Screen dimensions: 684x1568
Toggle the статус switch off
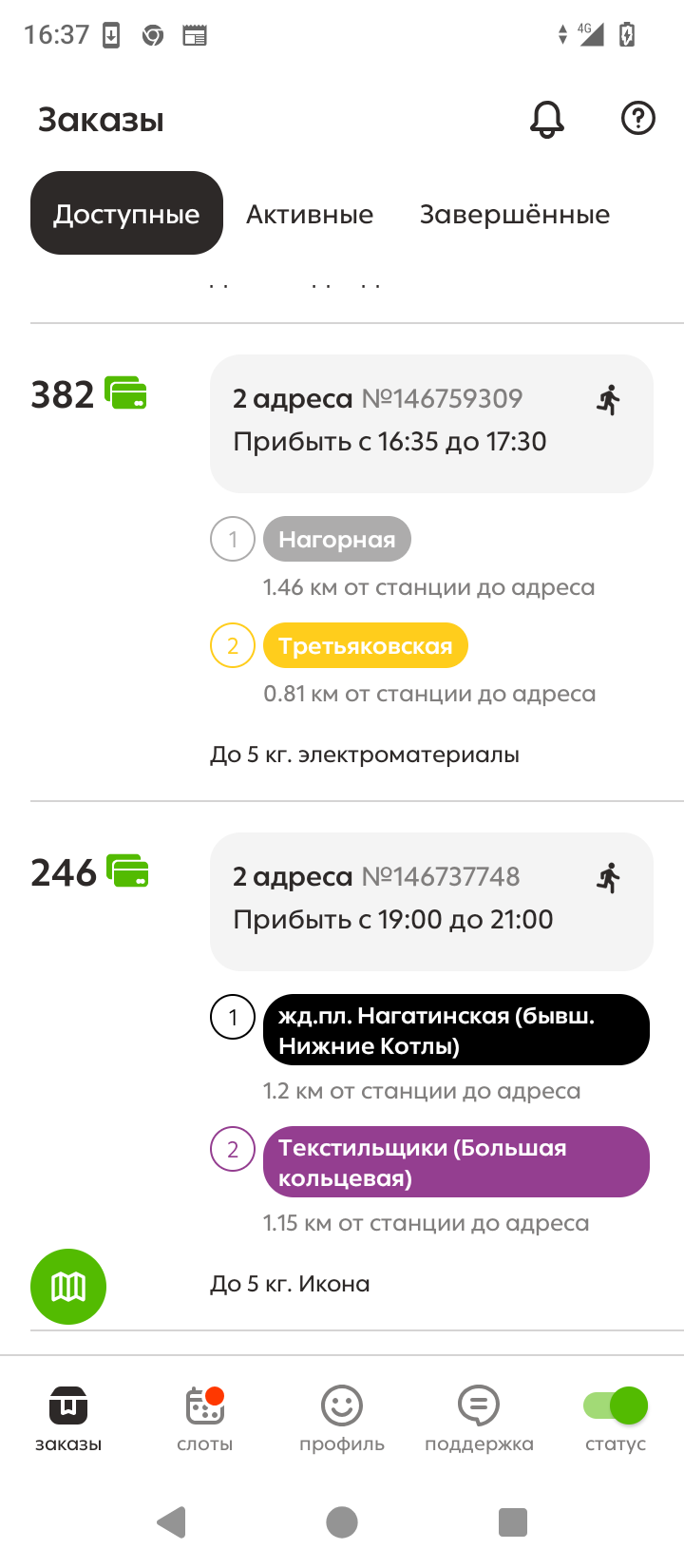(x=616, y=1405)
